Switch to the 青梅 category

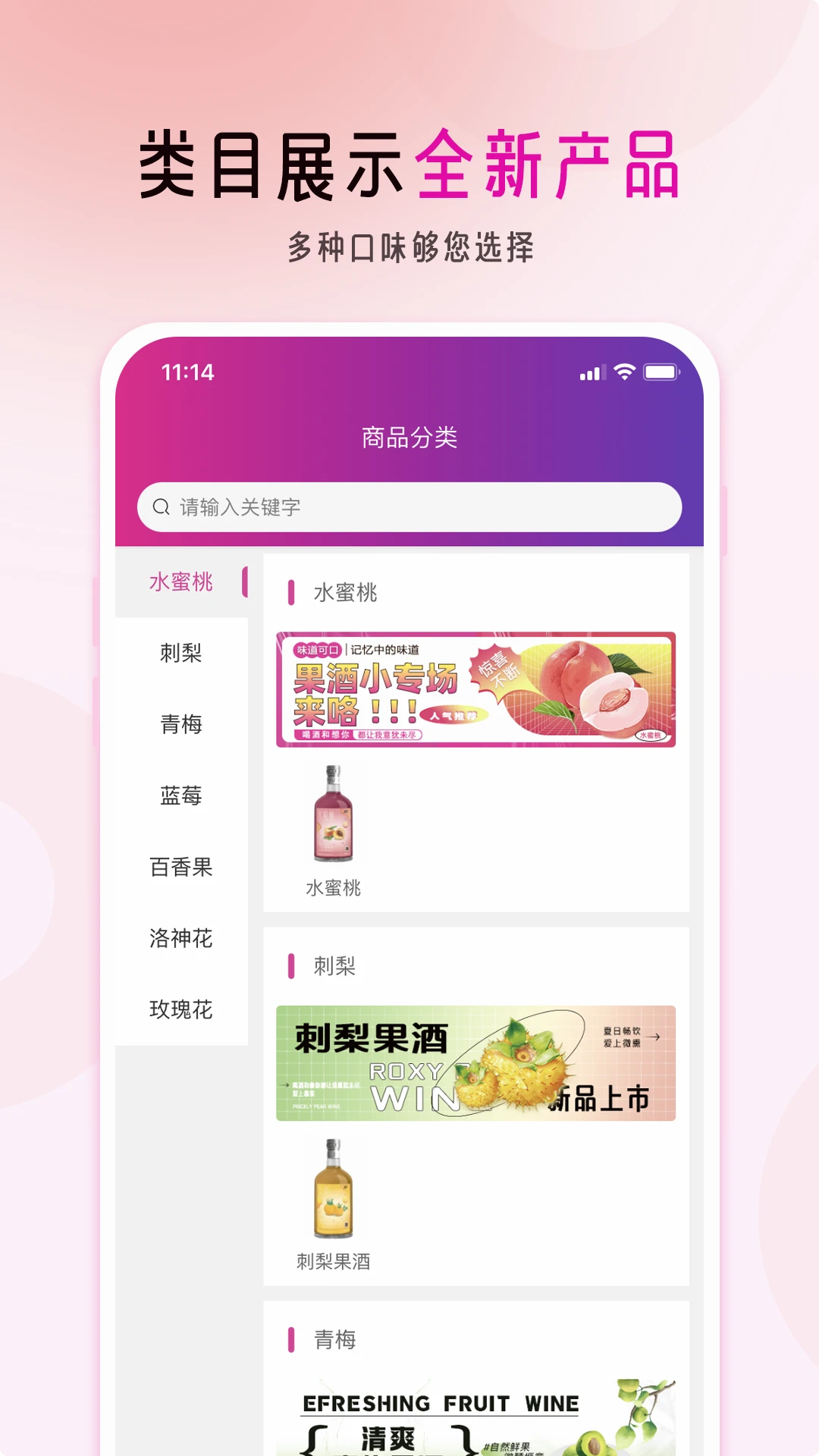[x=180, y=725]
